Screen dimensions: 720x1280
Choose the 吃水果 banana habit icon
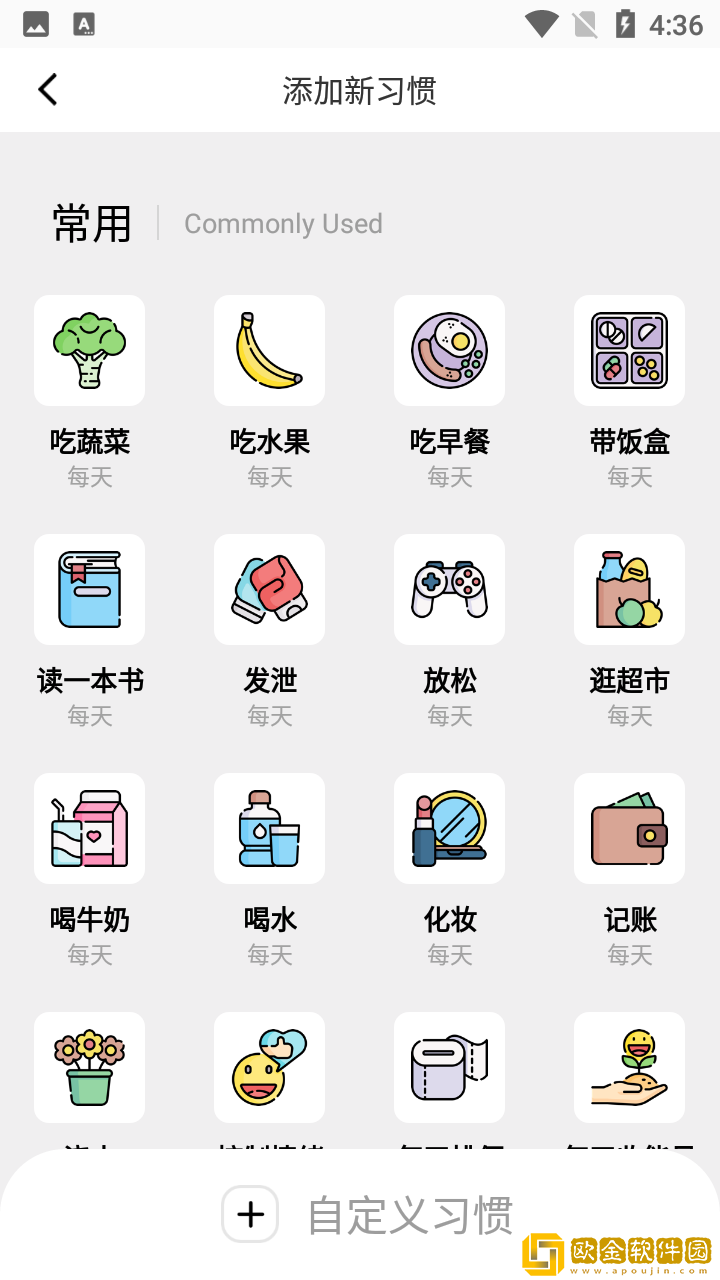269,350
